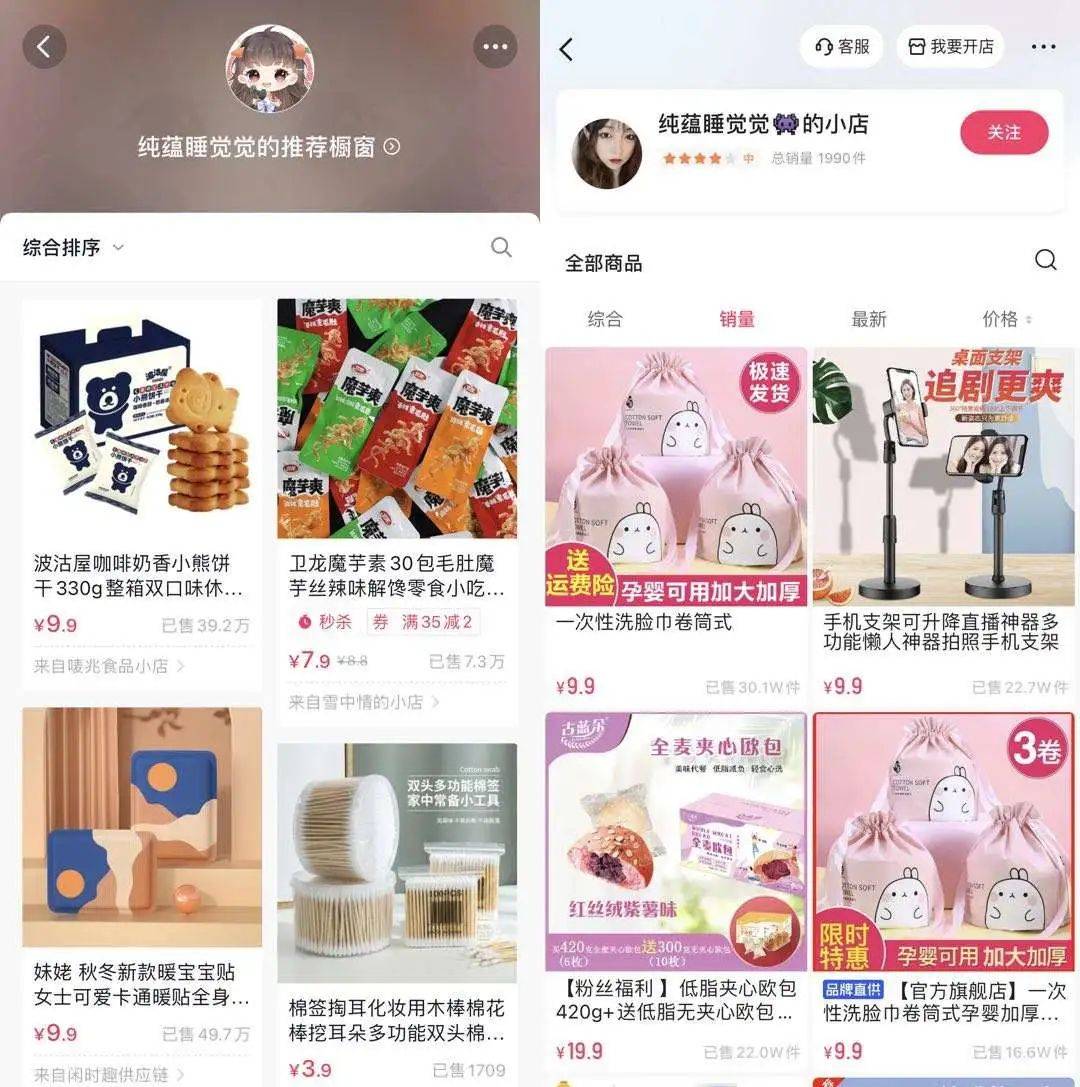Viewport: 1080px width, 1087px height.
Task: Tap the red 关注 follow button
Action: coord(1003,133)
